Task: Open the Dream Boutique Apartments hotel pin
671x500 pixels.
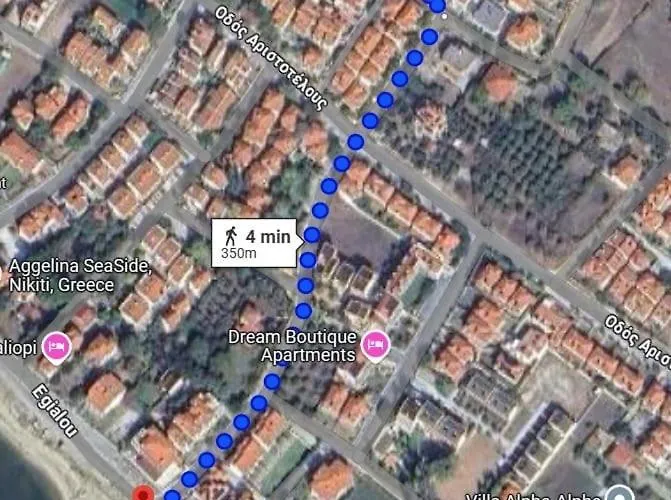Action: [x=377, y=345]
